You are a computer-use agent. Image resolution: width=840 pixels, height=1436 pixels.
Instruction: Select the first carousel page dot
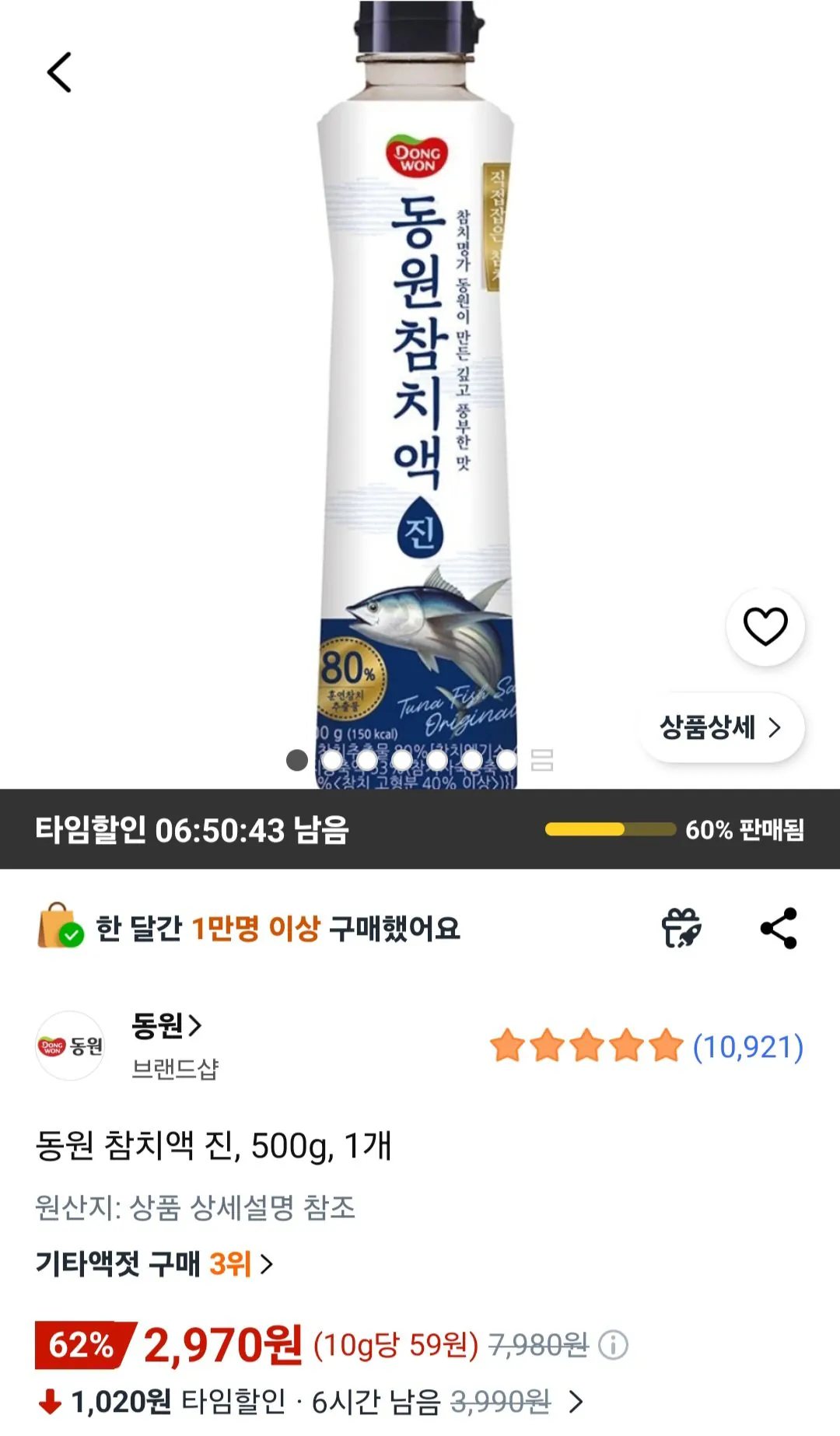click(296, 760)
